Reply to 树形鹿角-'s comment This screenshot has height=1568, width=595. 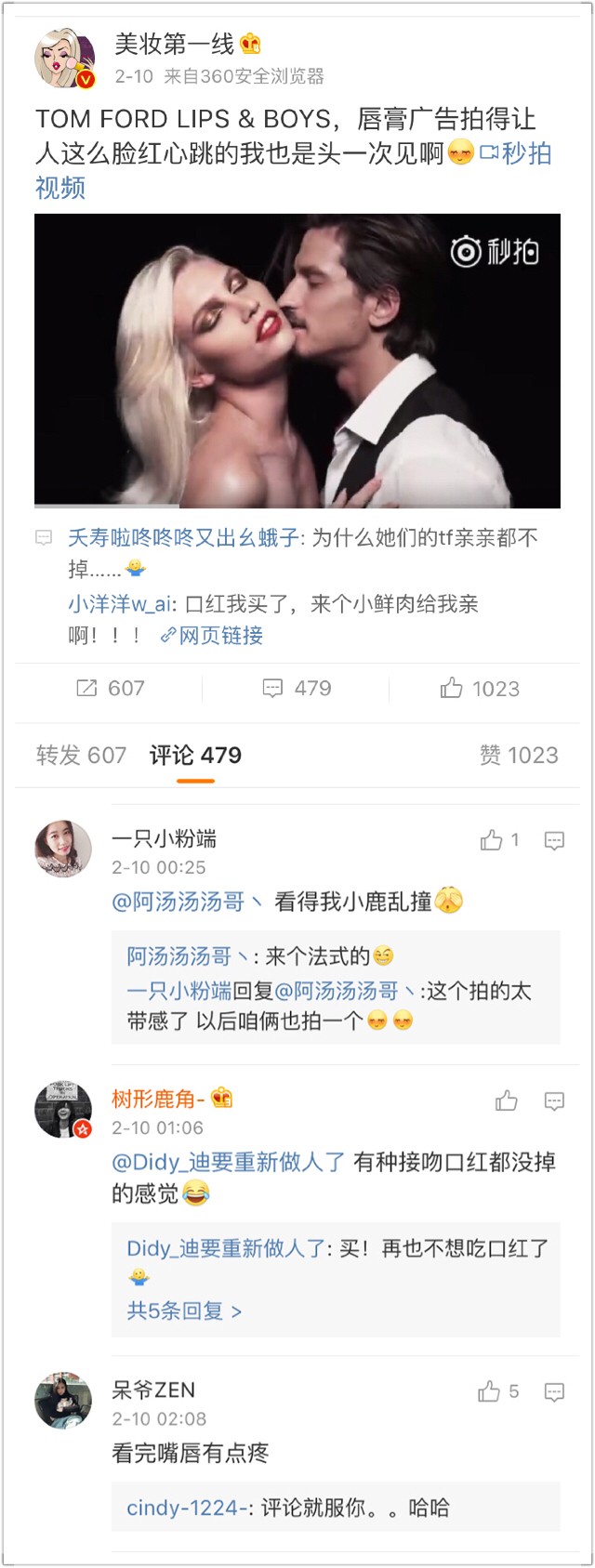(x=554, y=1101)
